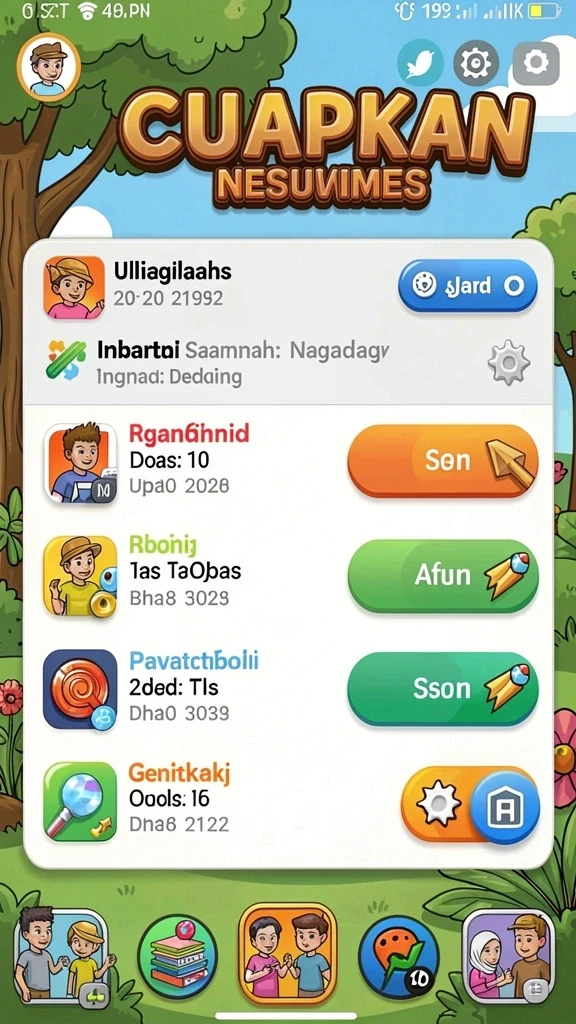Select the center friends handshake tab
Screen dimensions: 576x1024
point(288,955)
